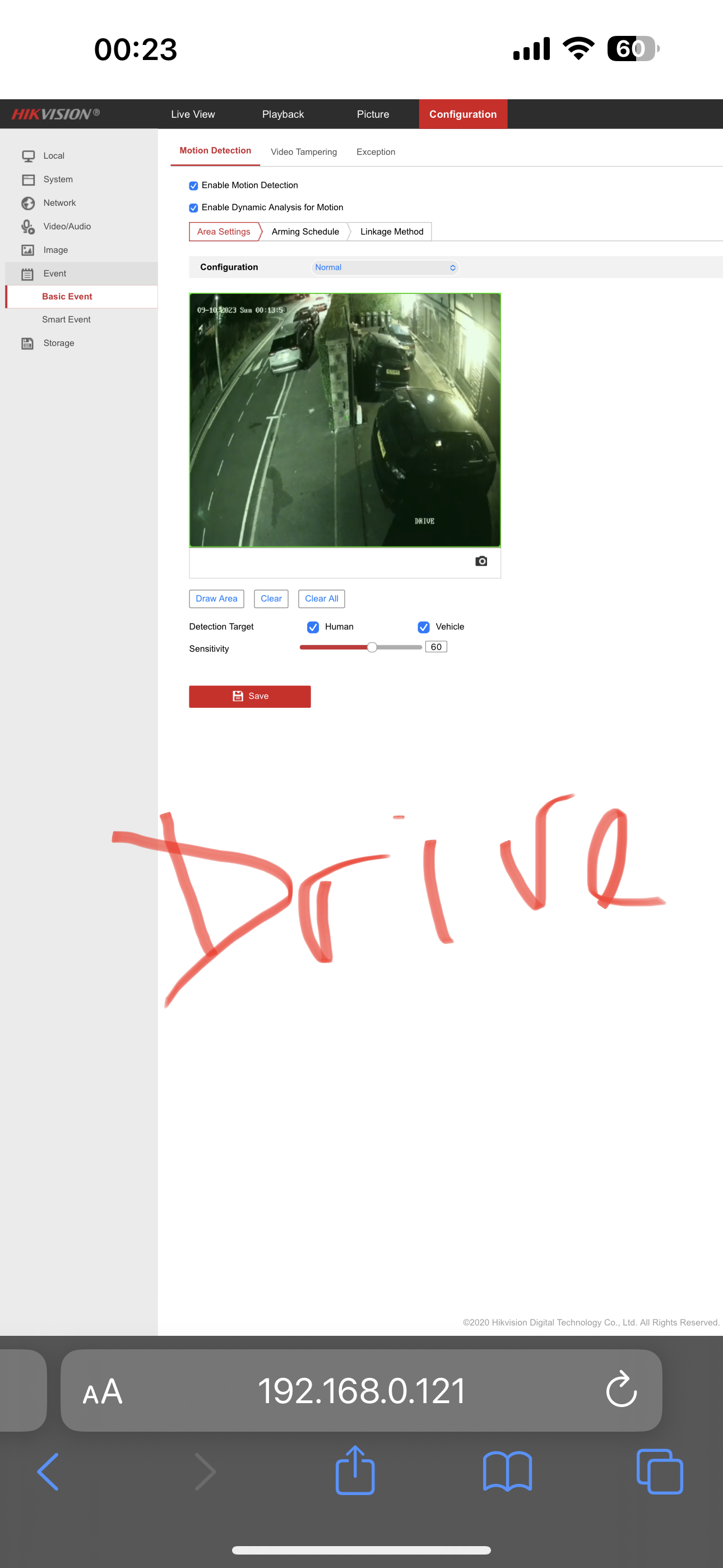This screenshot has width=723, height=1568.
Task: Open the Playback tab
Action: click(282, 114)
